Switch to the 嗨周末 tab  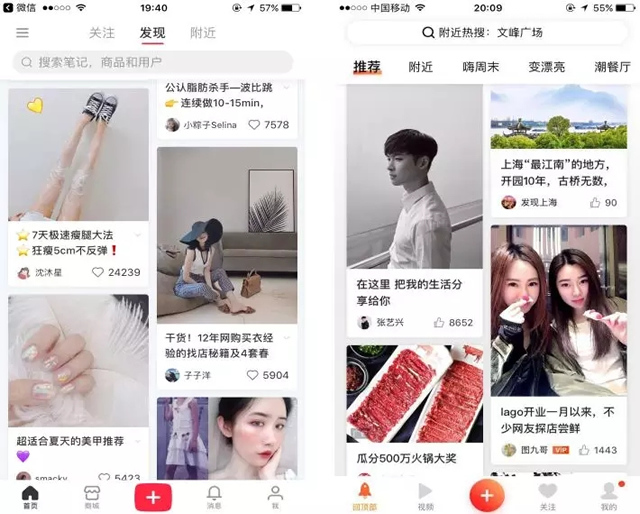point(482,67)
